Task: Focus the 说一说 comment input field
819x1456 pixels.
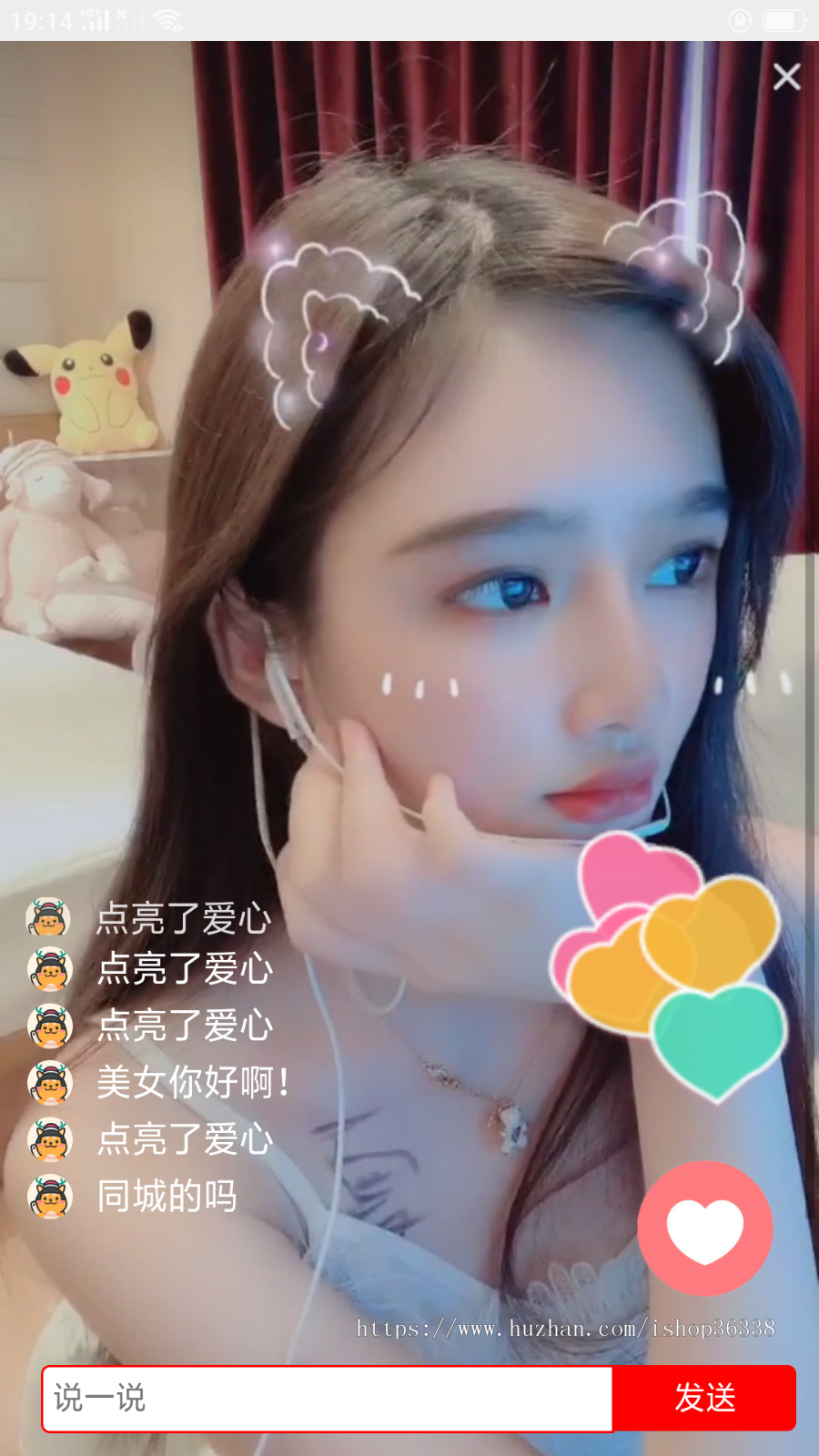Action: (x=328, y=1399)
